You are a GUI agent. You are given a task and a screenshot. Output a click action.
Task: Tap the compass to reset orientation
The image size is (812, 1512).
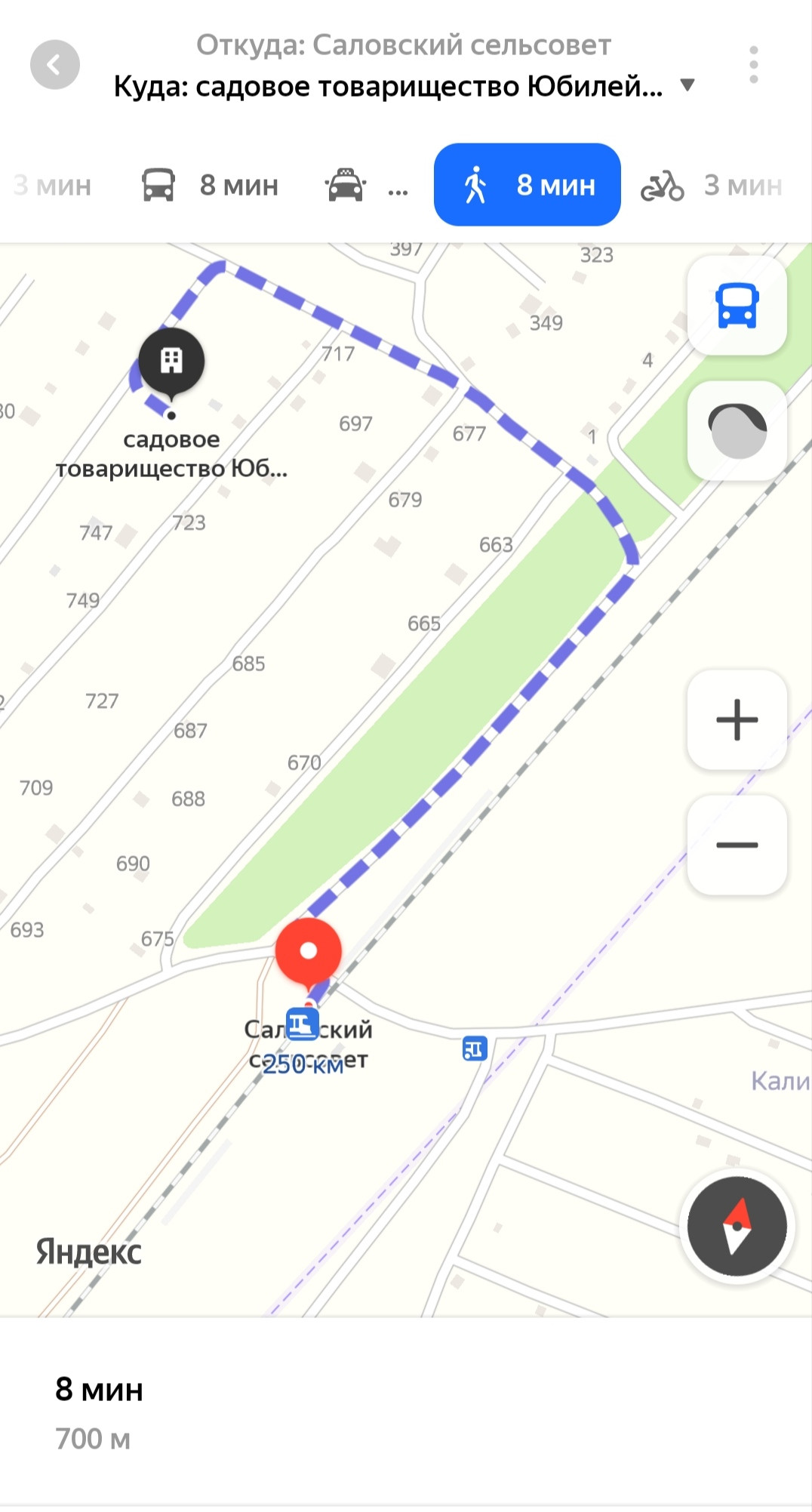(x=737, y=1227)
